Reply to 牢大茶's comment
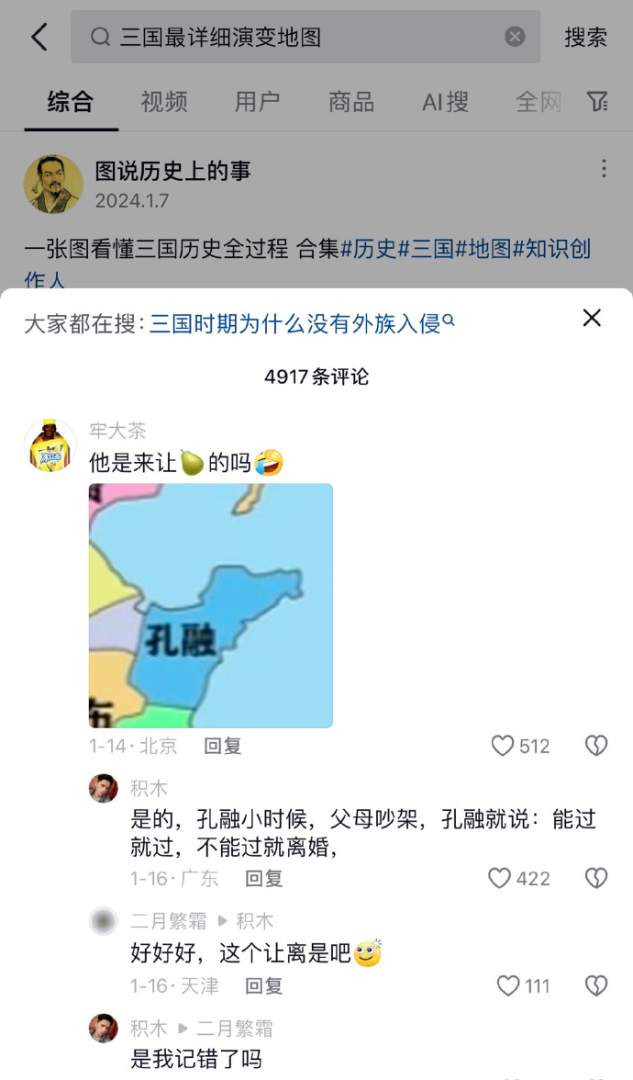The height and width of the screenshot is (1080, 633). tap(223, 746)
